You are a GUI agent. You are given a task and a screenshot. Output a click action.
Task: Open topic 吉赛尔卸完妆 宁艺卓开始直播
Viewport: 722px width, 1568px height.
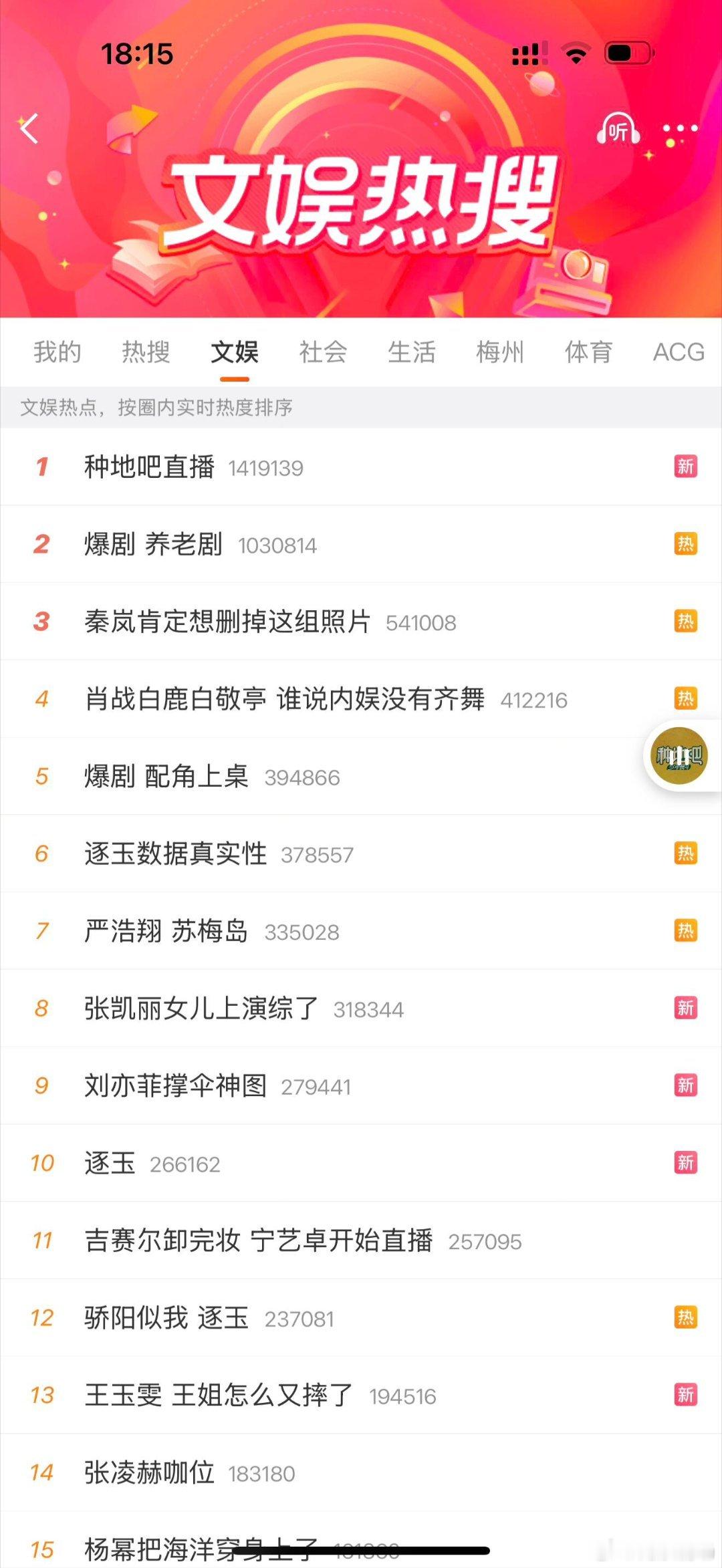tap(261, 1240)
